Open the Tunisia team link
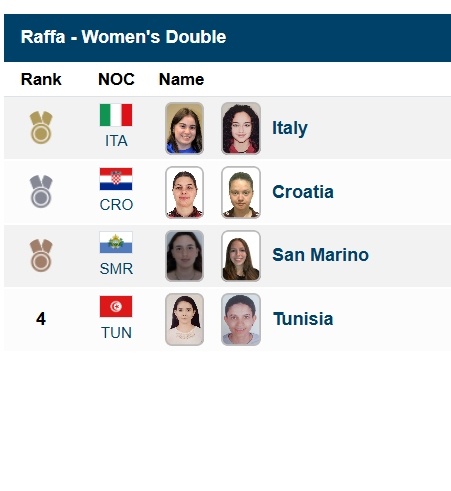 (303, 319)
